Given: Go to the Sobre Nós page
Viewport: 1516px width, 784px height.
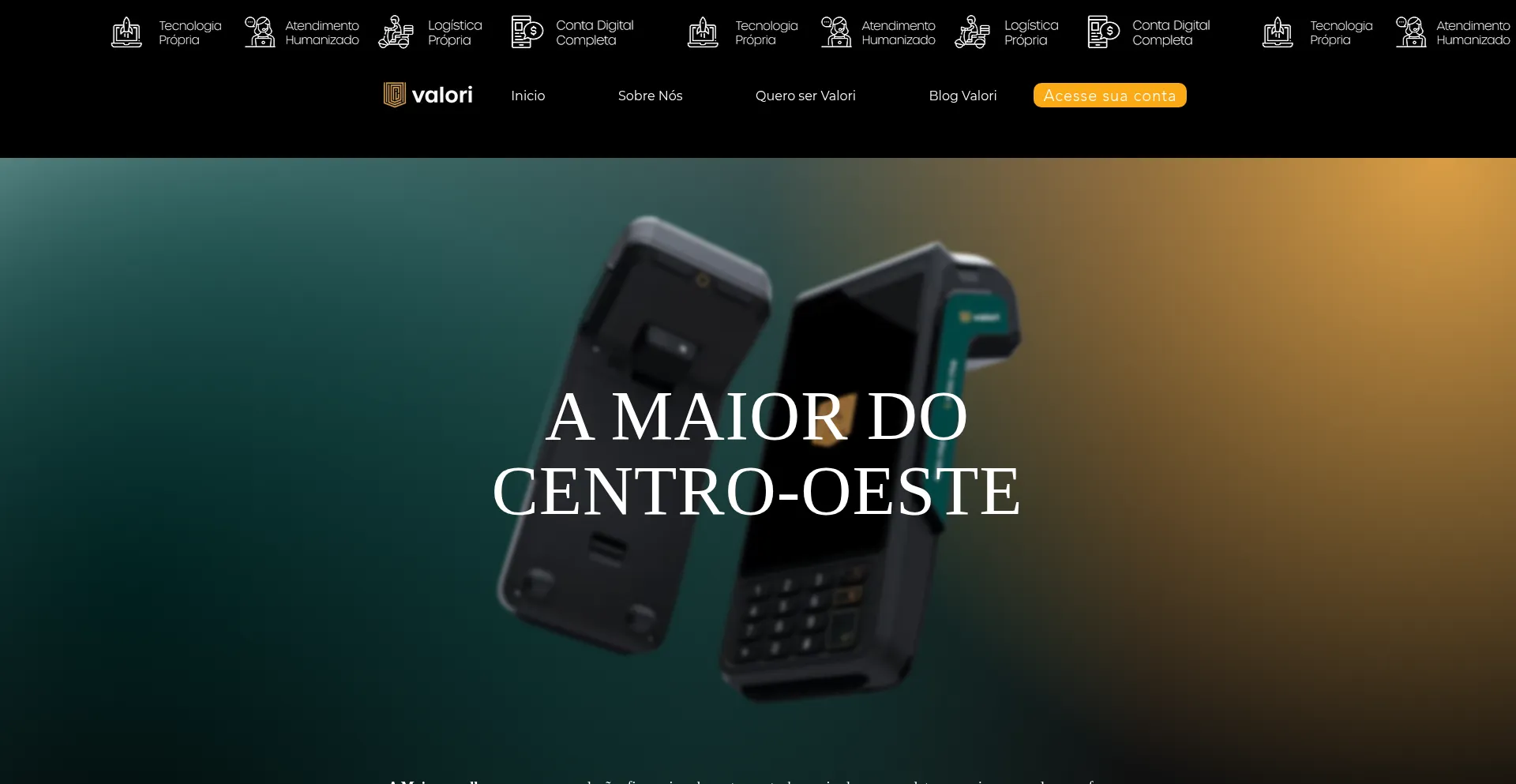Looking at the screenshot, I should (x=650, y=96).
